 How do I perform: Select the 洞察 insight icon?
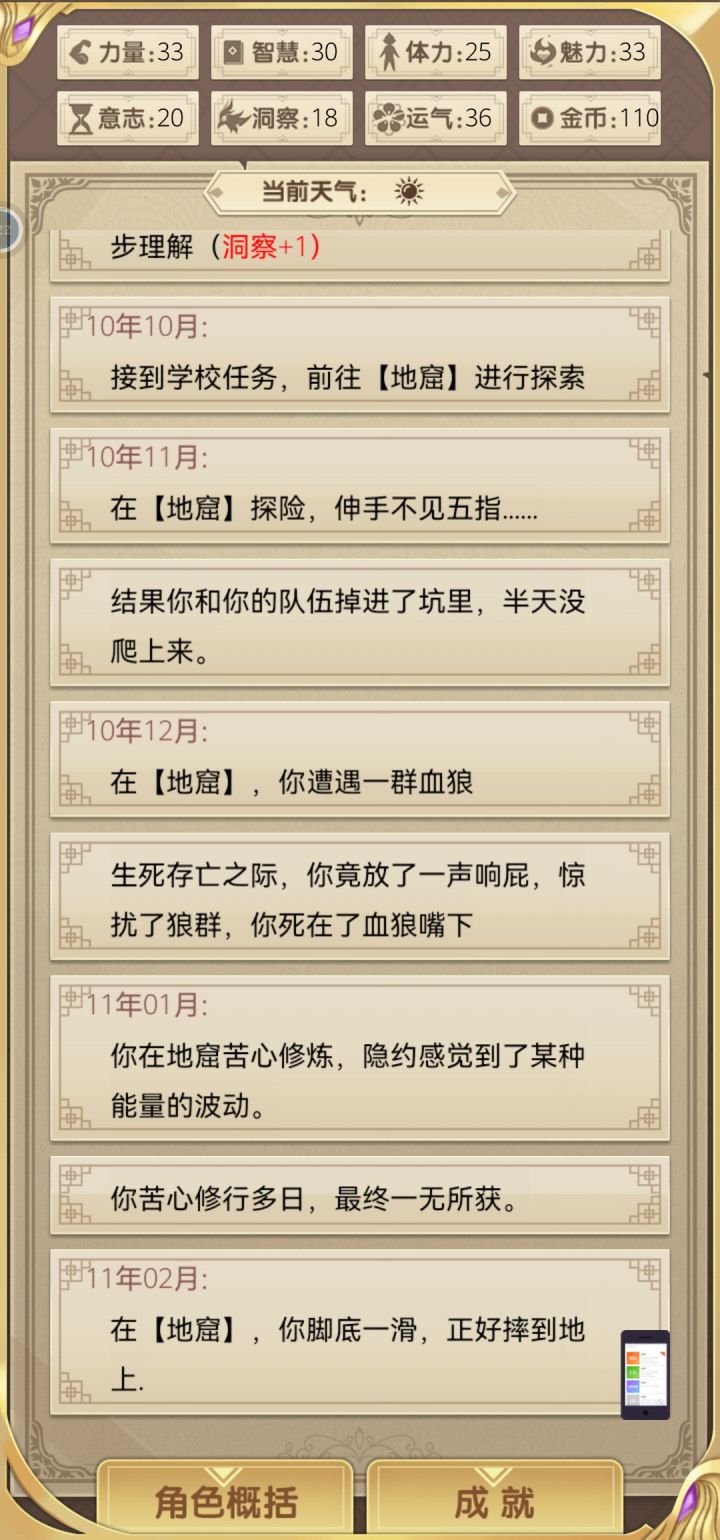[x=231, y=117]
